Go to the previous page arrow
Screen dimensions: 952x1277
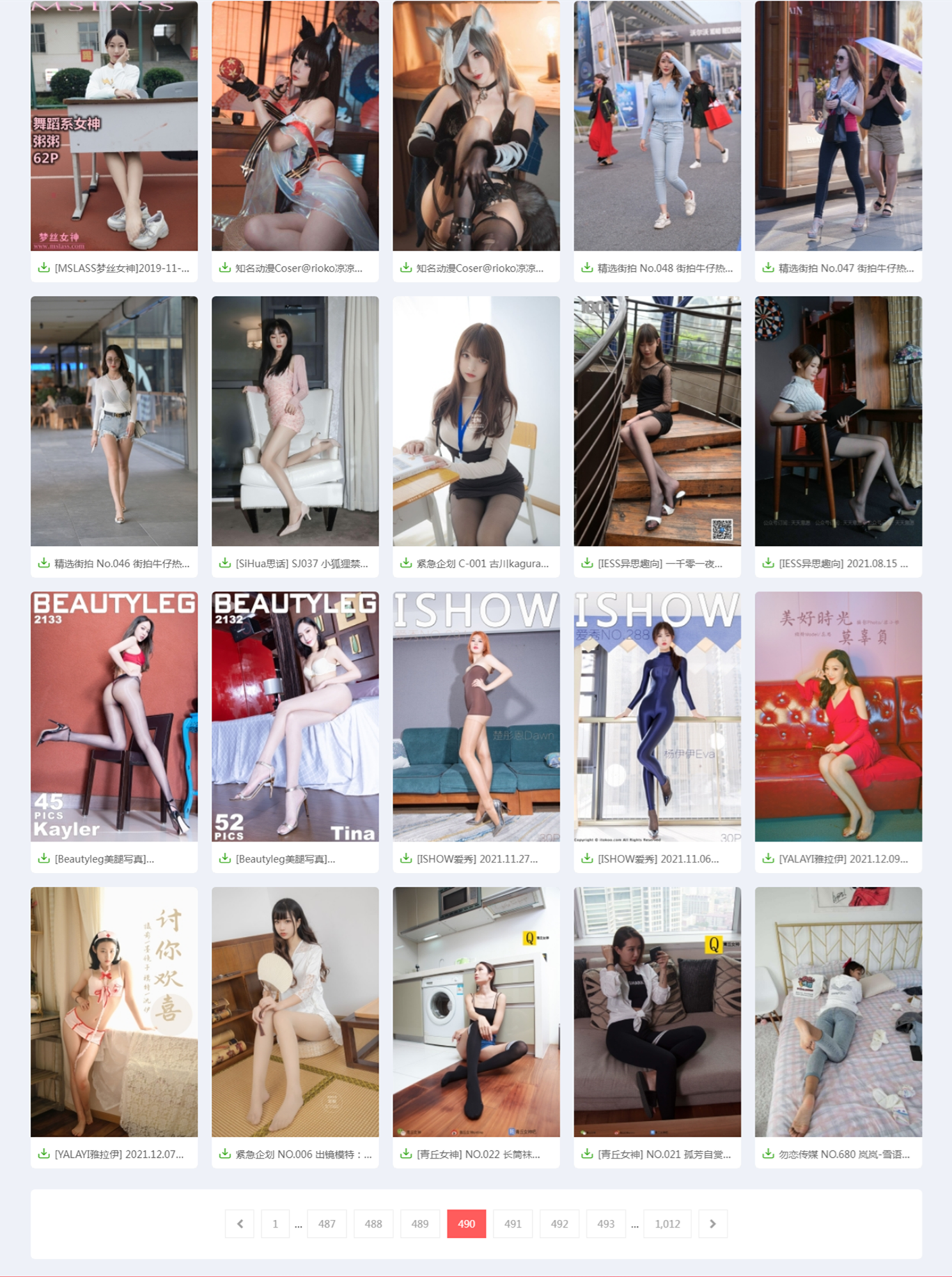[x=240, y=1223]
